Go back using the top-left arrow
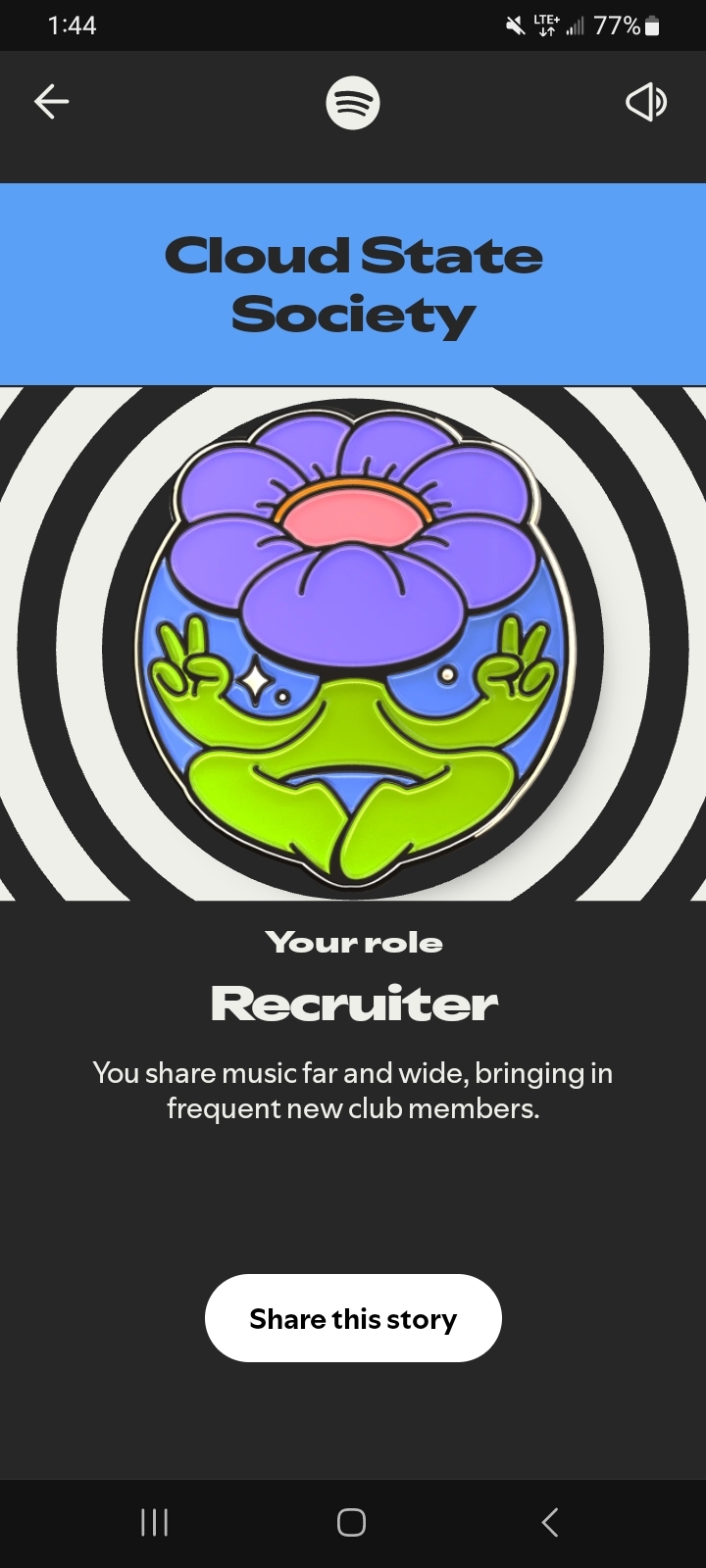 [x=51, y=102]
